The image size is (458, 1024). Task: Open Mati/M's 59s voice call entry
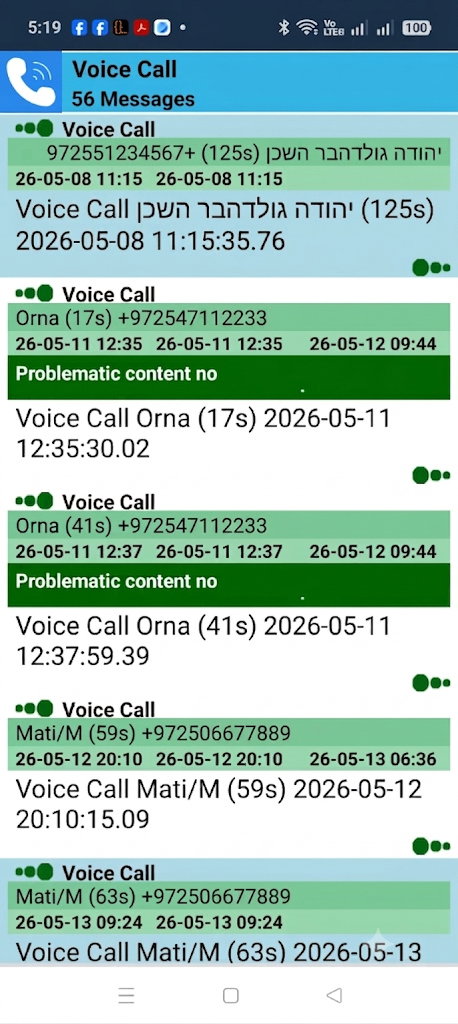[x=229, y=776]
